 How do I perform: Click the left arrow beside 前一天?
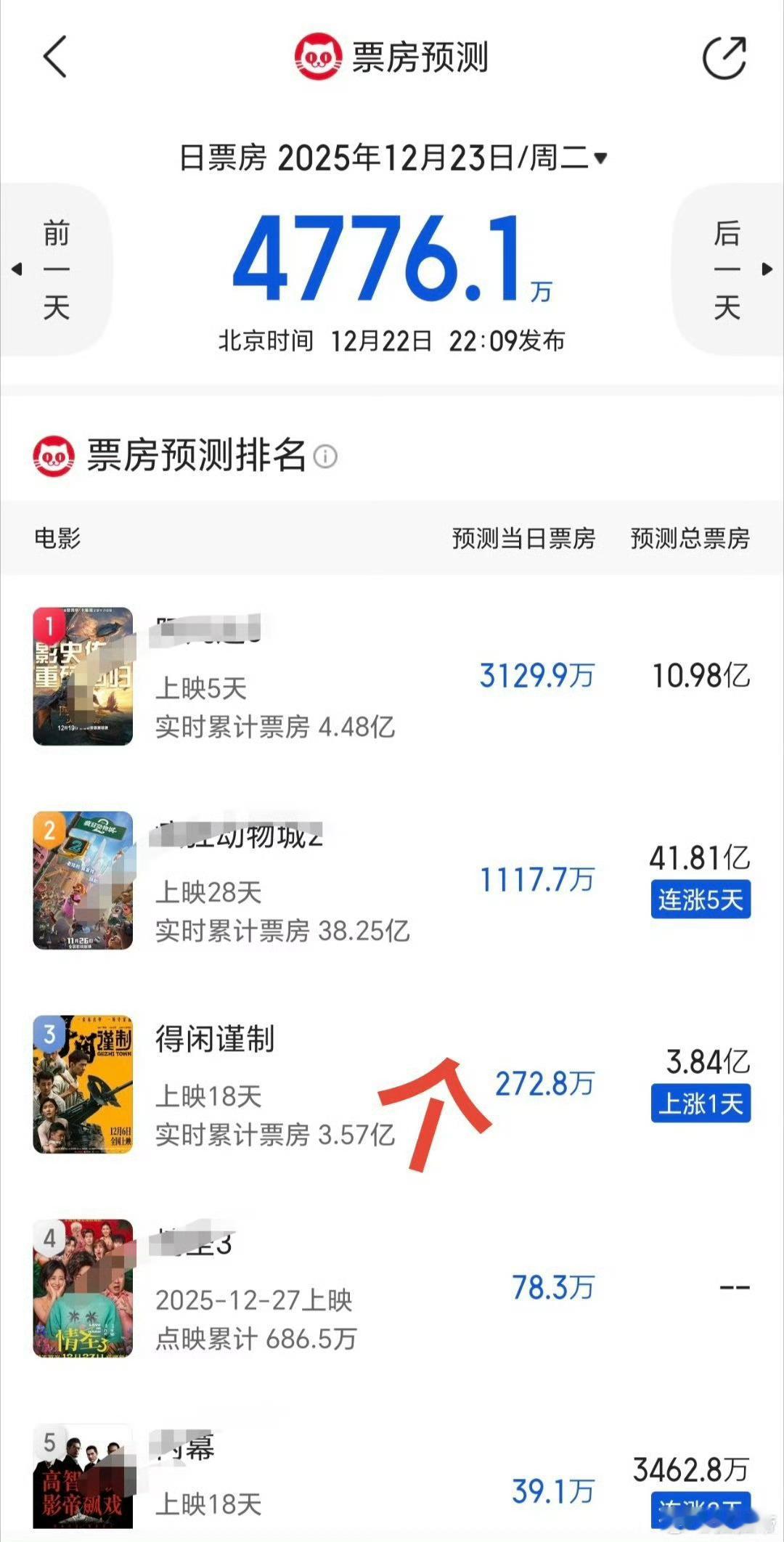[x=16, y=269]
